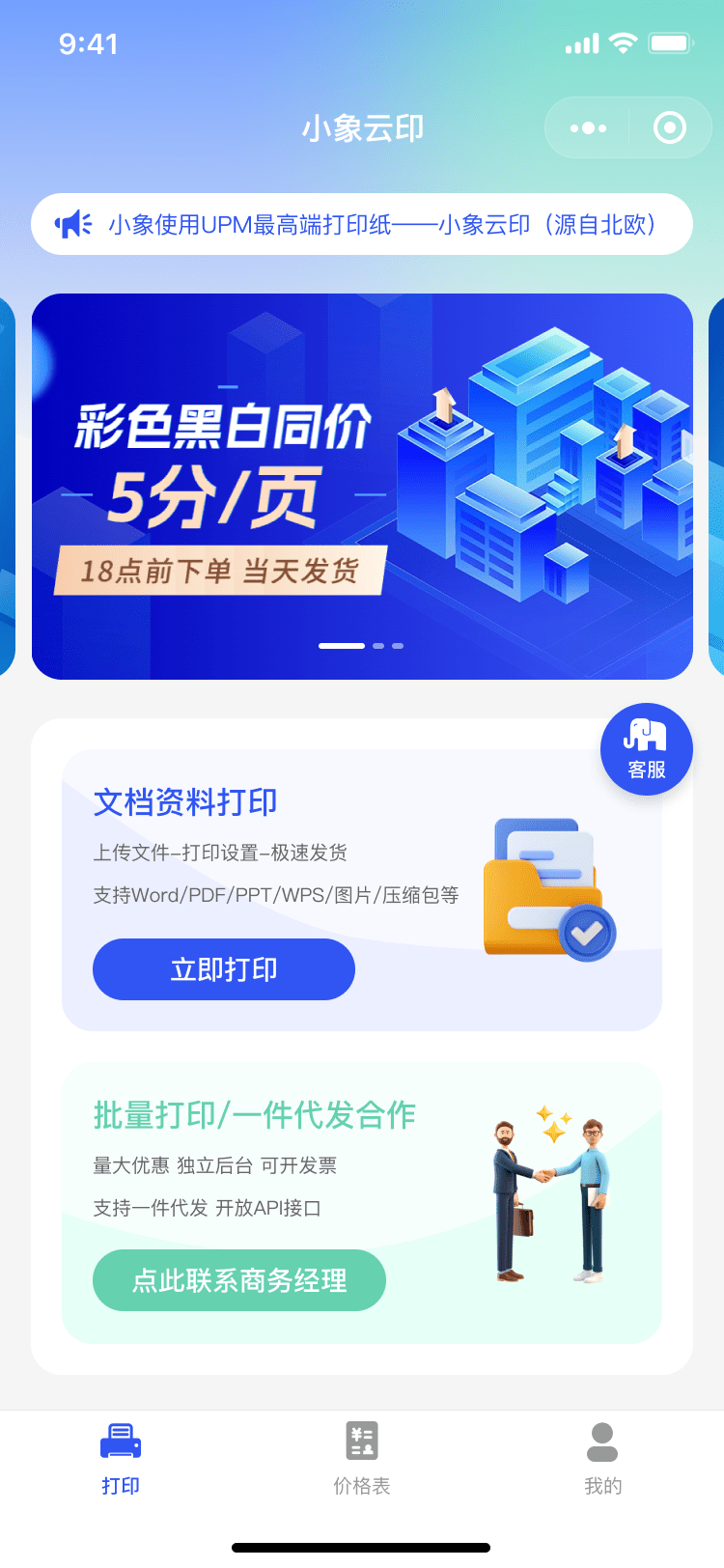Switch to the 我的 tab
This screenshot has height=1568, width=724.
coord(602,1458)
